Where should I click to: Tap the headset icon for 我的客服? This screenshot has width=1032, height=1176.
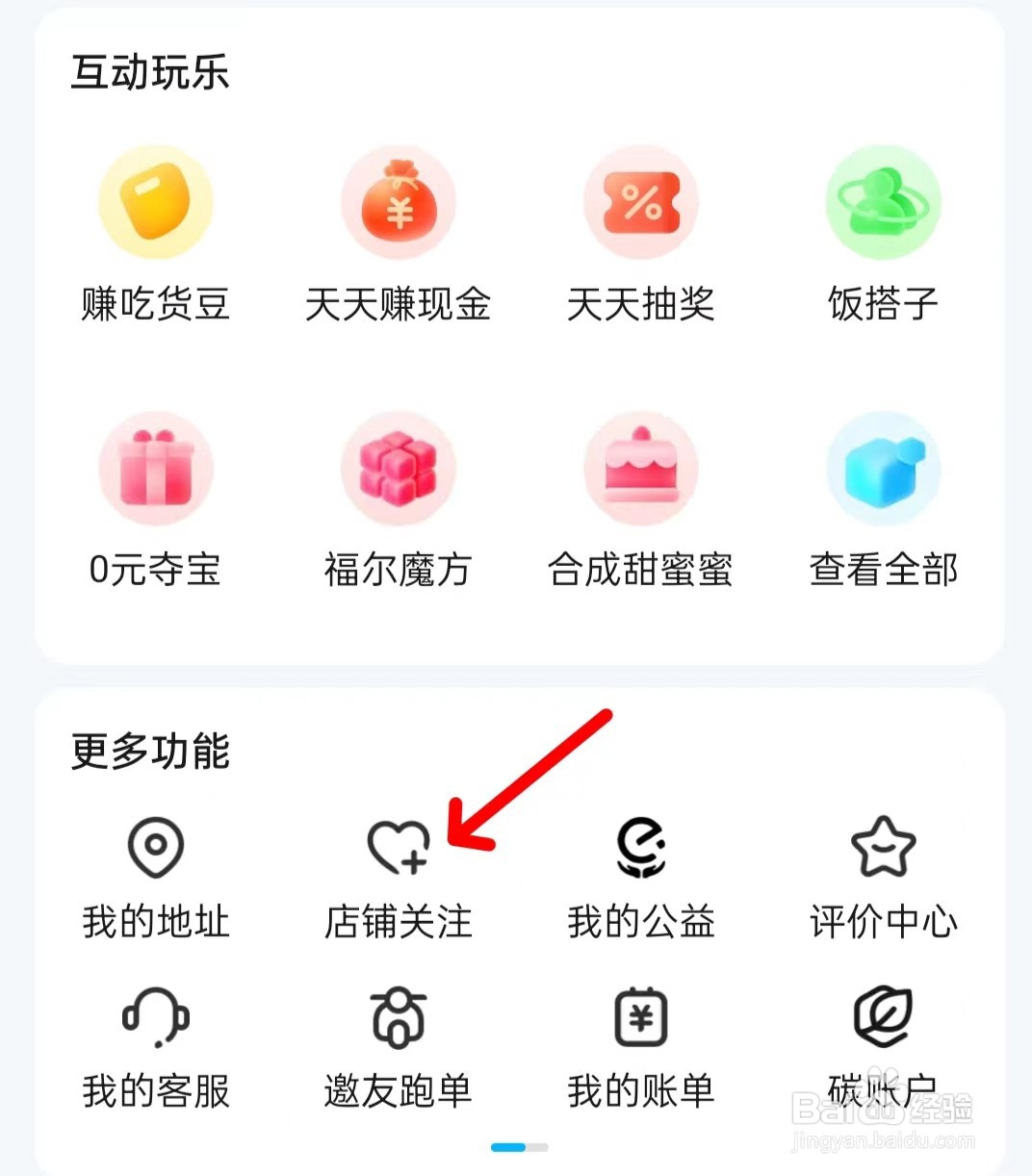[x=156, y=1017]
